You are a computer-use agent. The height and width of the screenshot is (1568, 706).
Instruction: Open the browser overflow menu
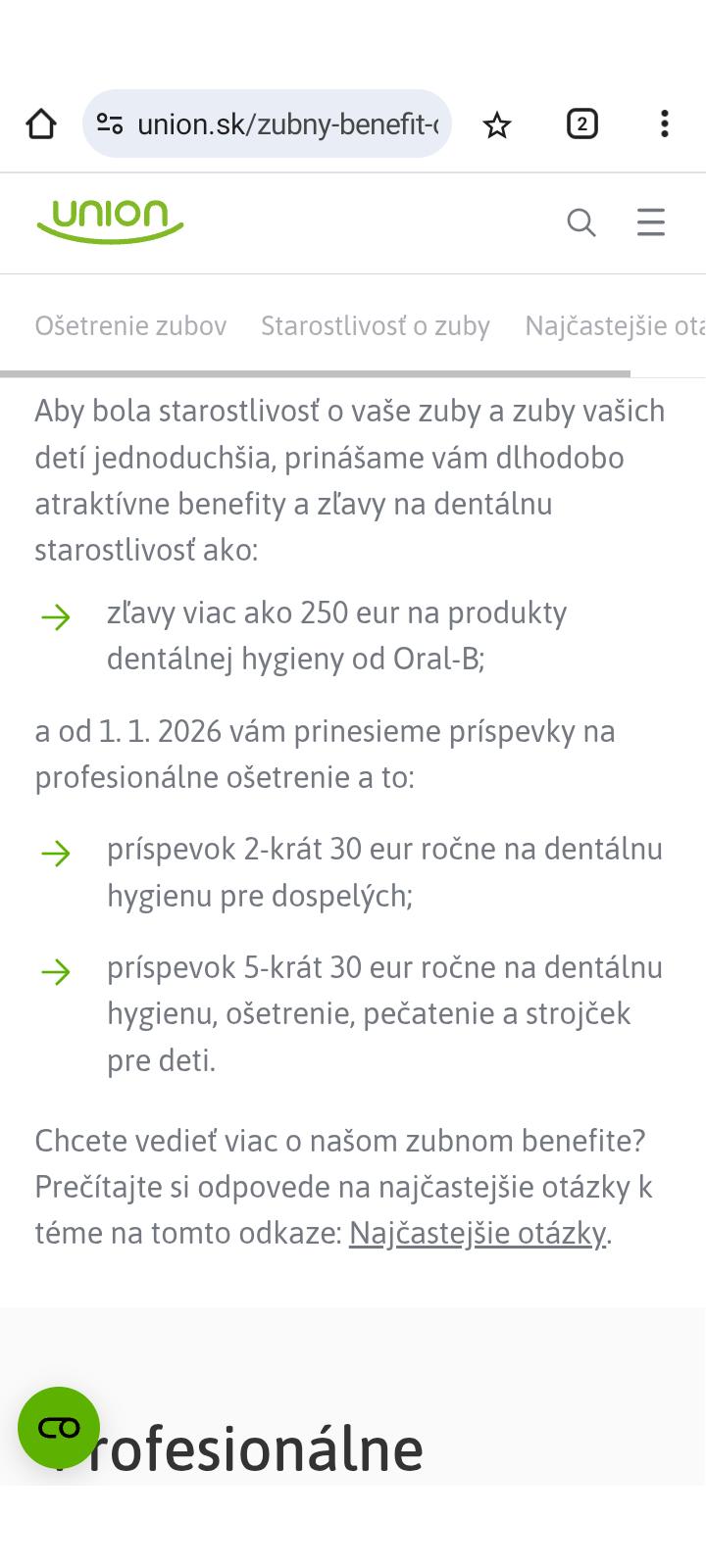(x=665, y=124)
